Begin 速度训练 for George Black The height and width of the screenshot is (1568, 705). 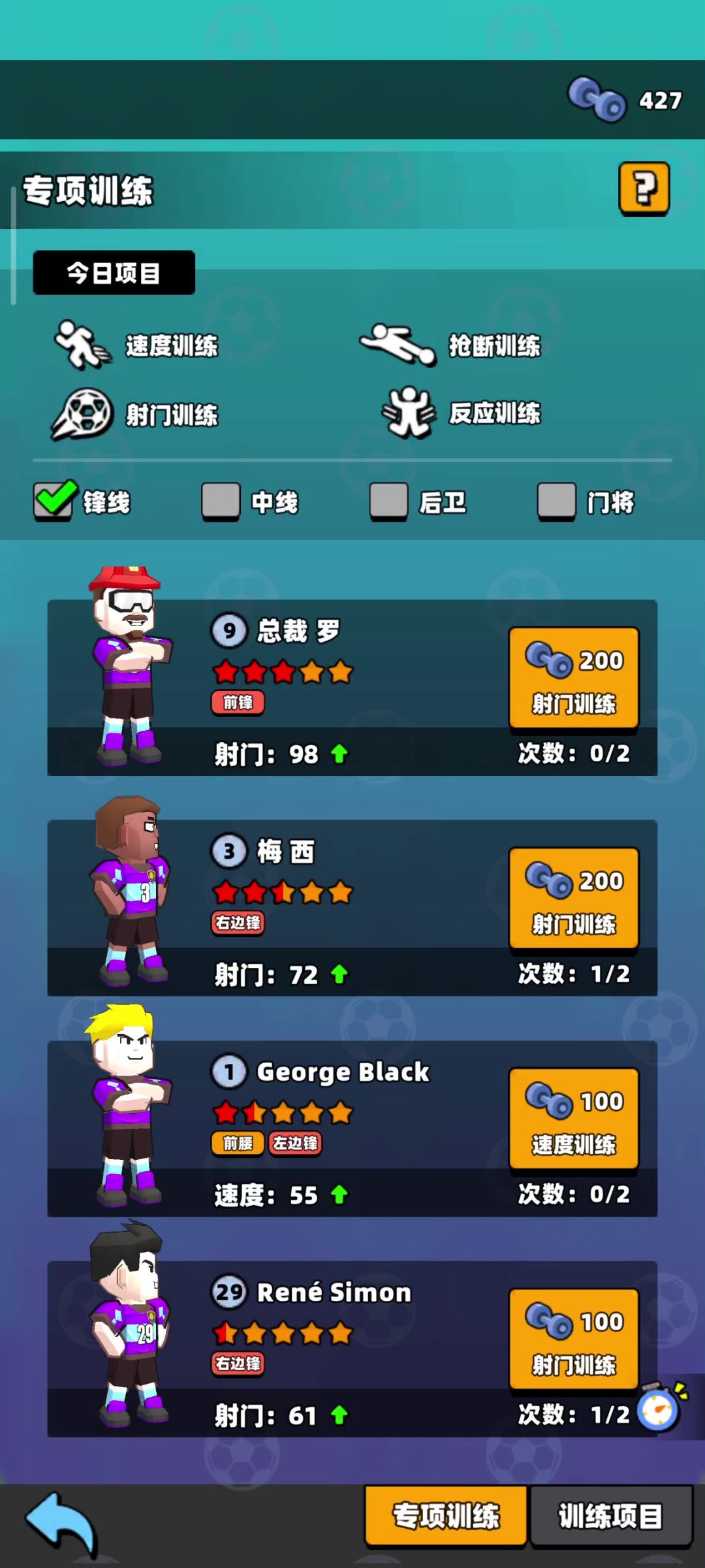pyautogui.click(x=574, y=1119)
